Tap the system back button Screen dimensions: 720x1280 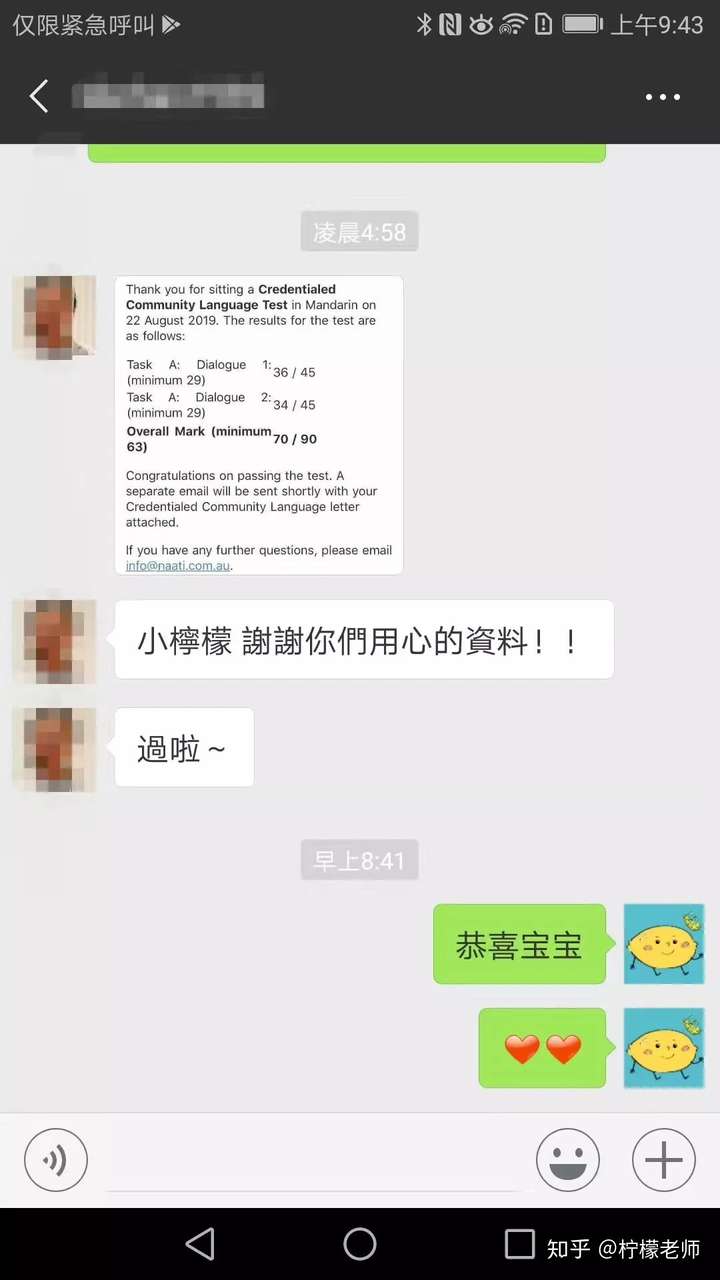pyautogui.click(x=200, y=1244)
